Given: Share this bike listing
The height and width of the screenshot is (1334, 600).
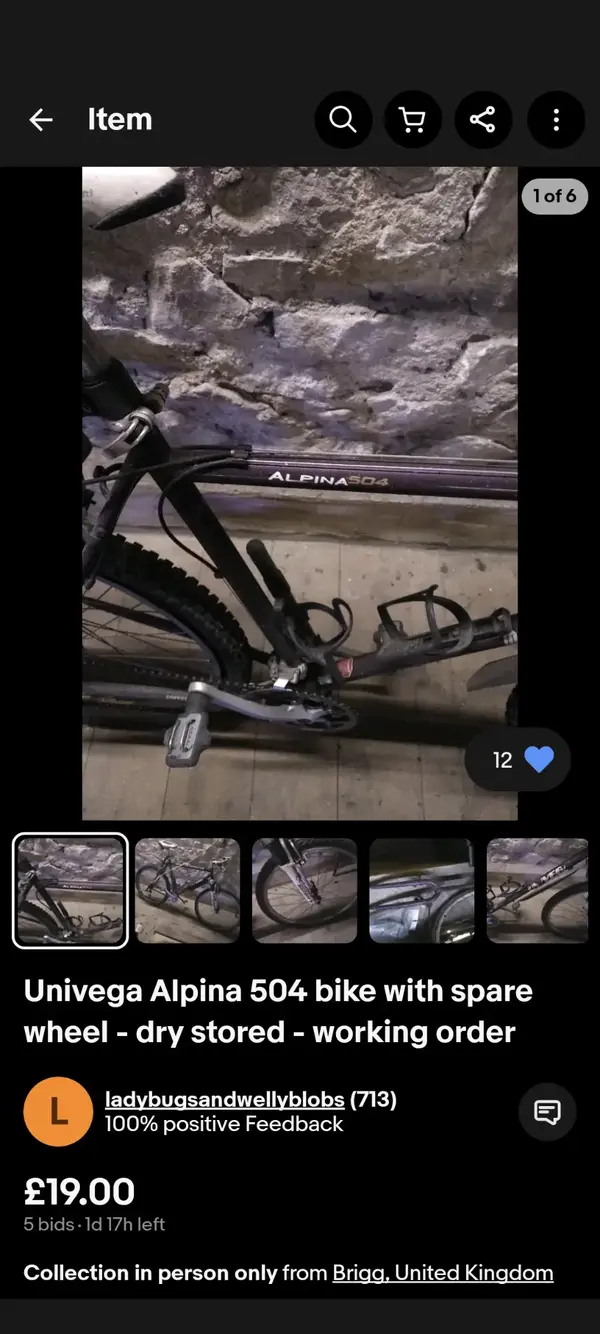Looking at the screenshot, I should coord(483,120).
